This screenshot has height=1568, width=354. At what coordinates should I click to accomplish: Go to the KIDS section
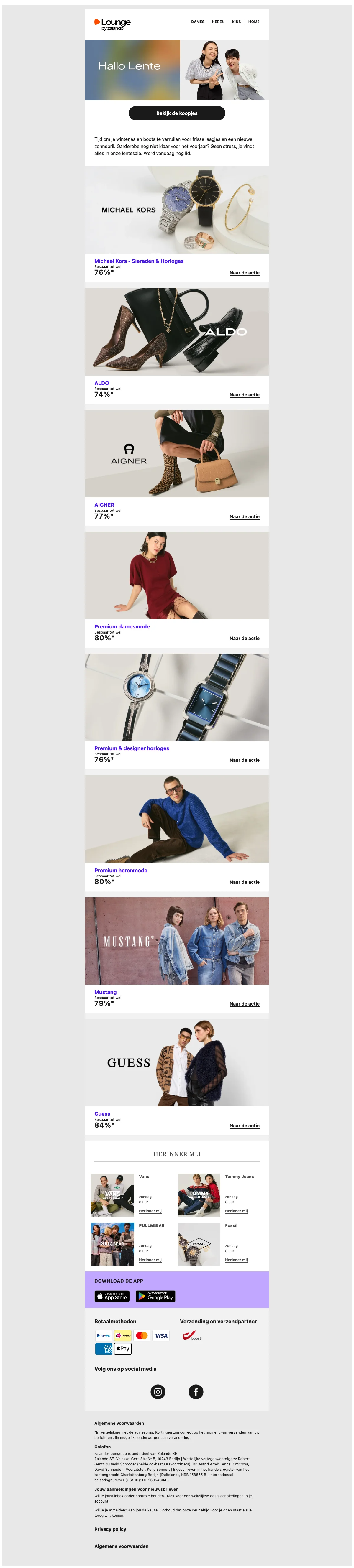pos(236,22)
